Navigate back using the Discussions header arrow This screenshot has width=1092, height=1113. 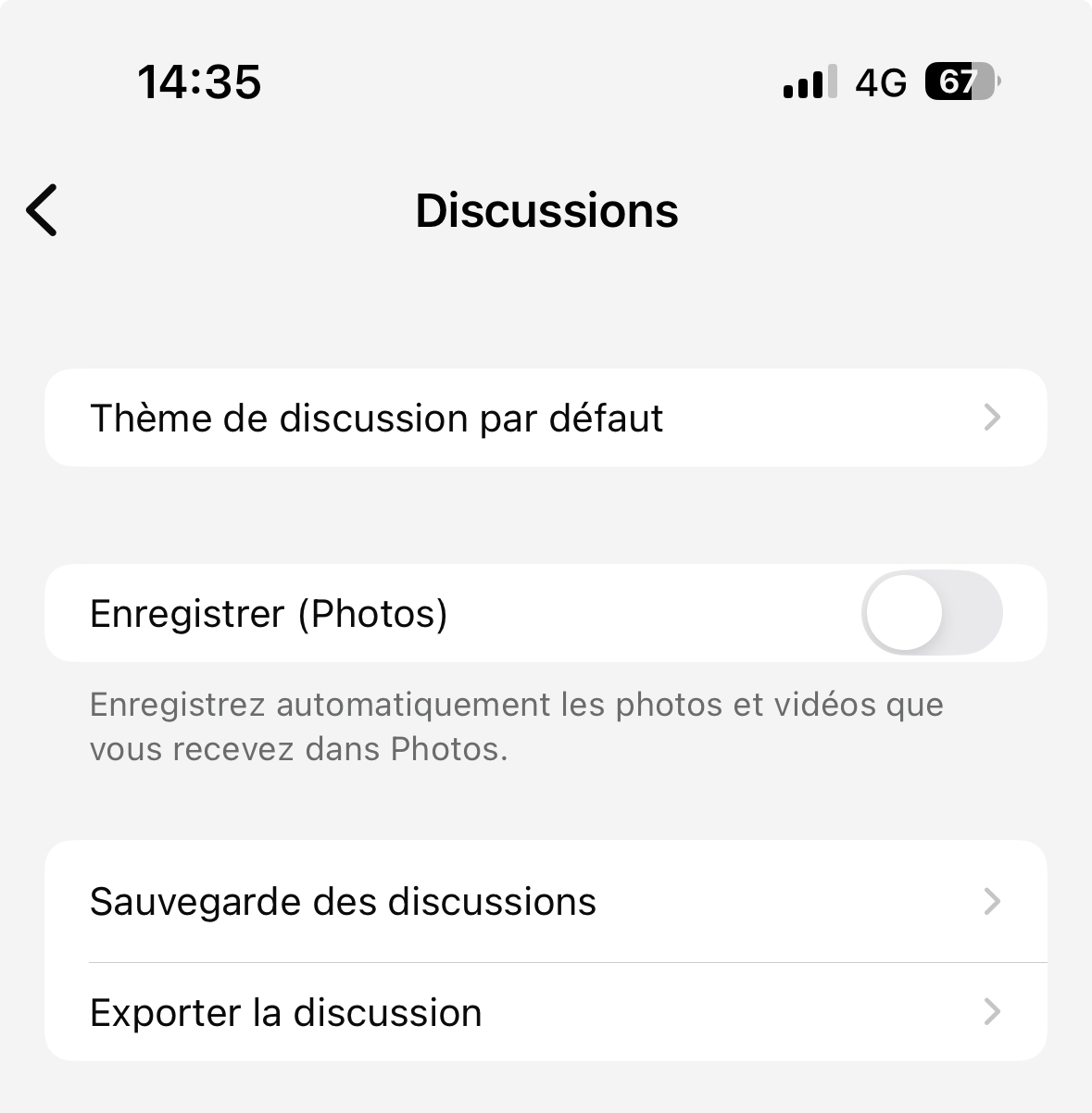(x=42, y=211)
